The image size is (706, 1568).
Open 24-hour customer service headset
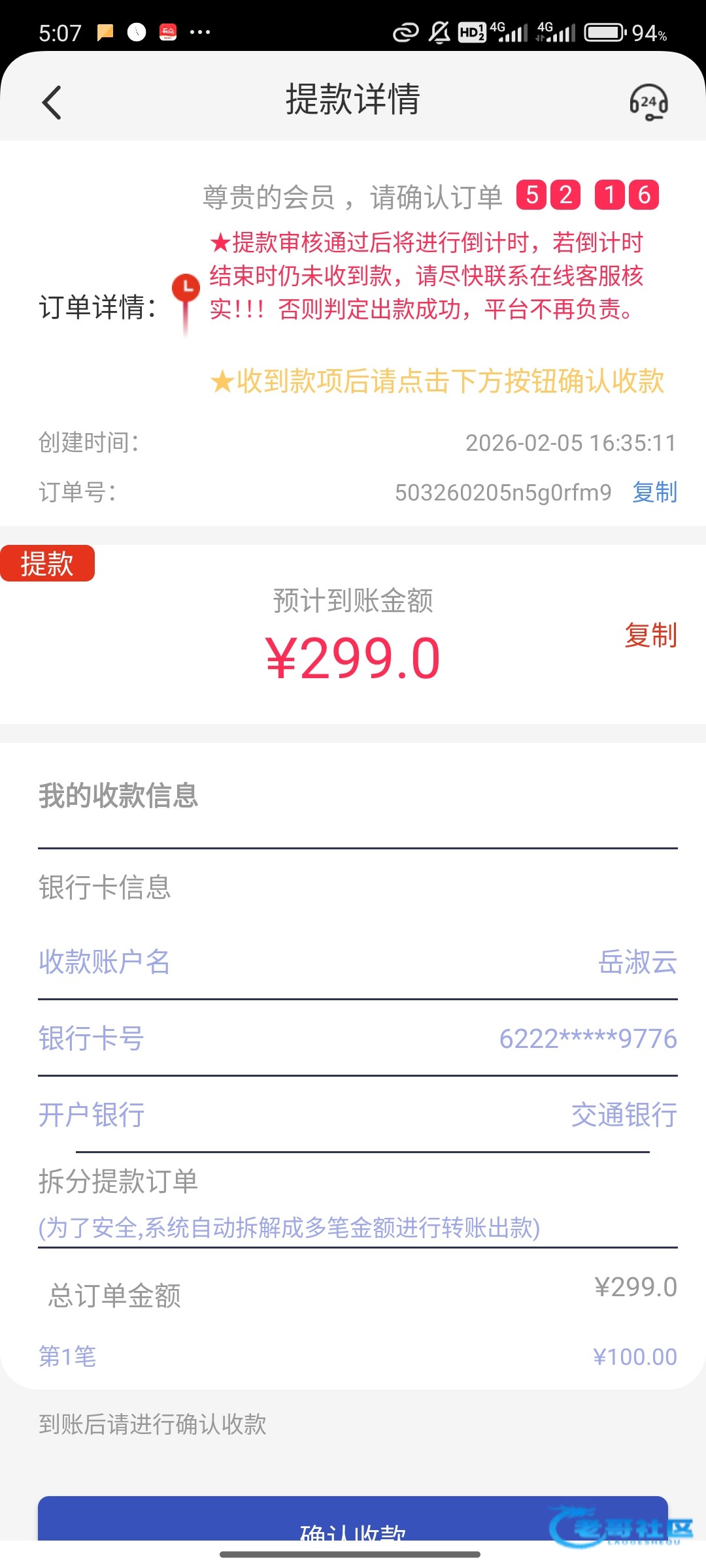pyautogui.click(x=648, y=103)
